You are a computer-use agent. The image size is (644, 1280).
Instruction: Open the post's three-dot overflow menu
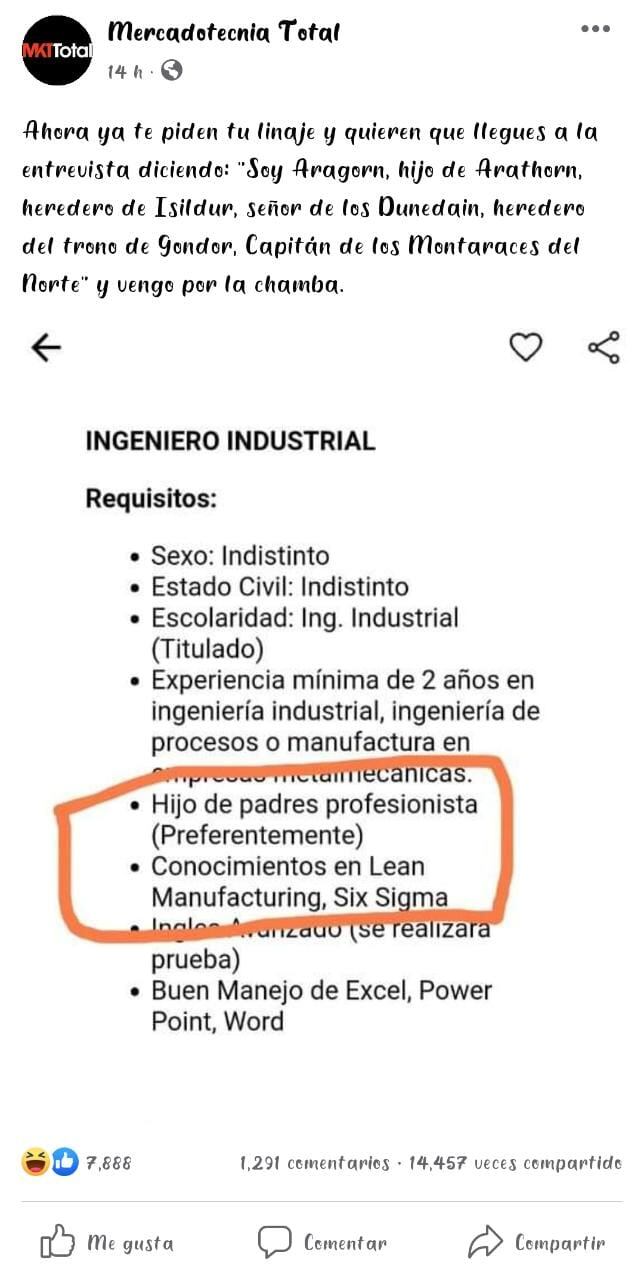click(595, 28)
